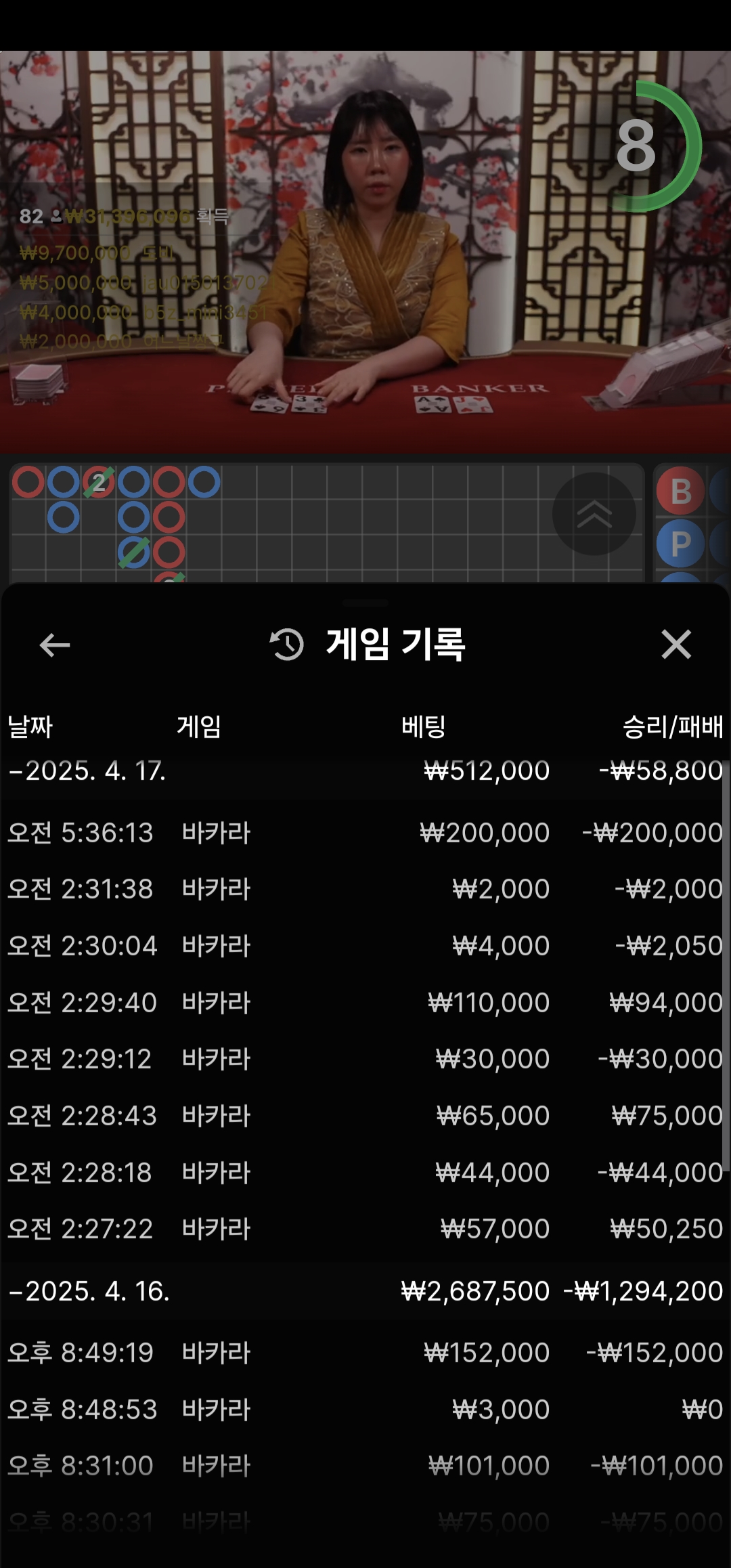Open the 오후 8:49:19 game record

[365, 1352]
